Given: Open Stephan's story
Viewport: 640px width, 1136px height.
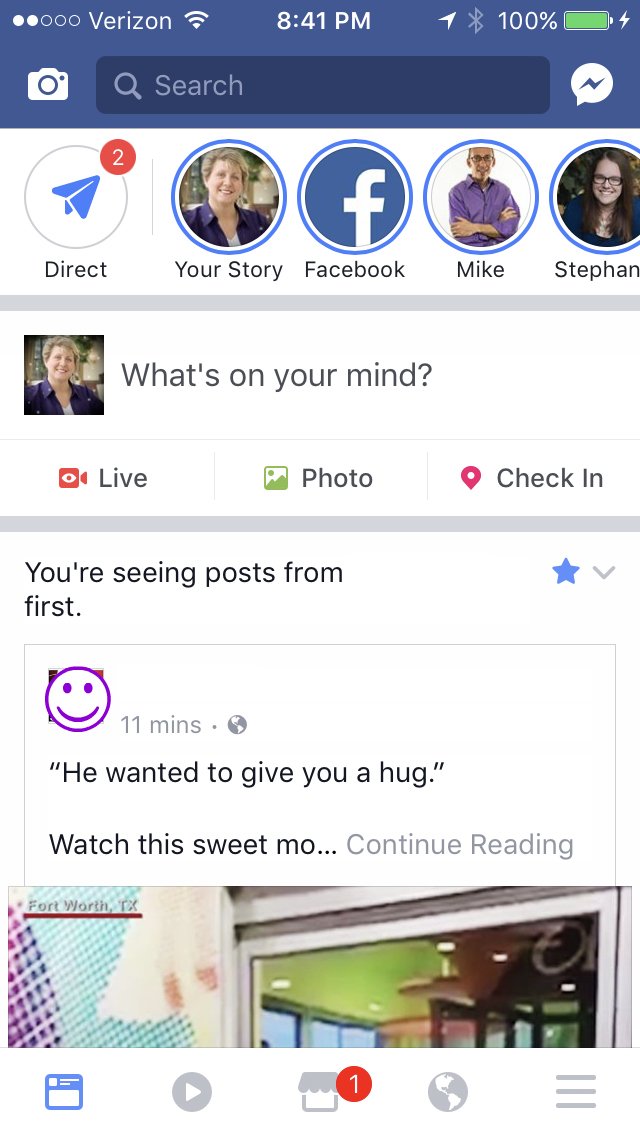Looking at the screenshot, I should click(x=600, y=197).
